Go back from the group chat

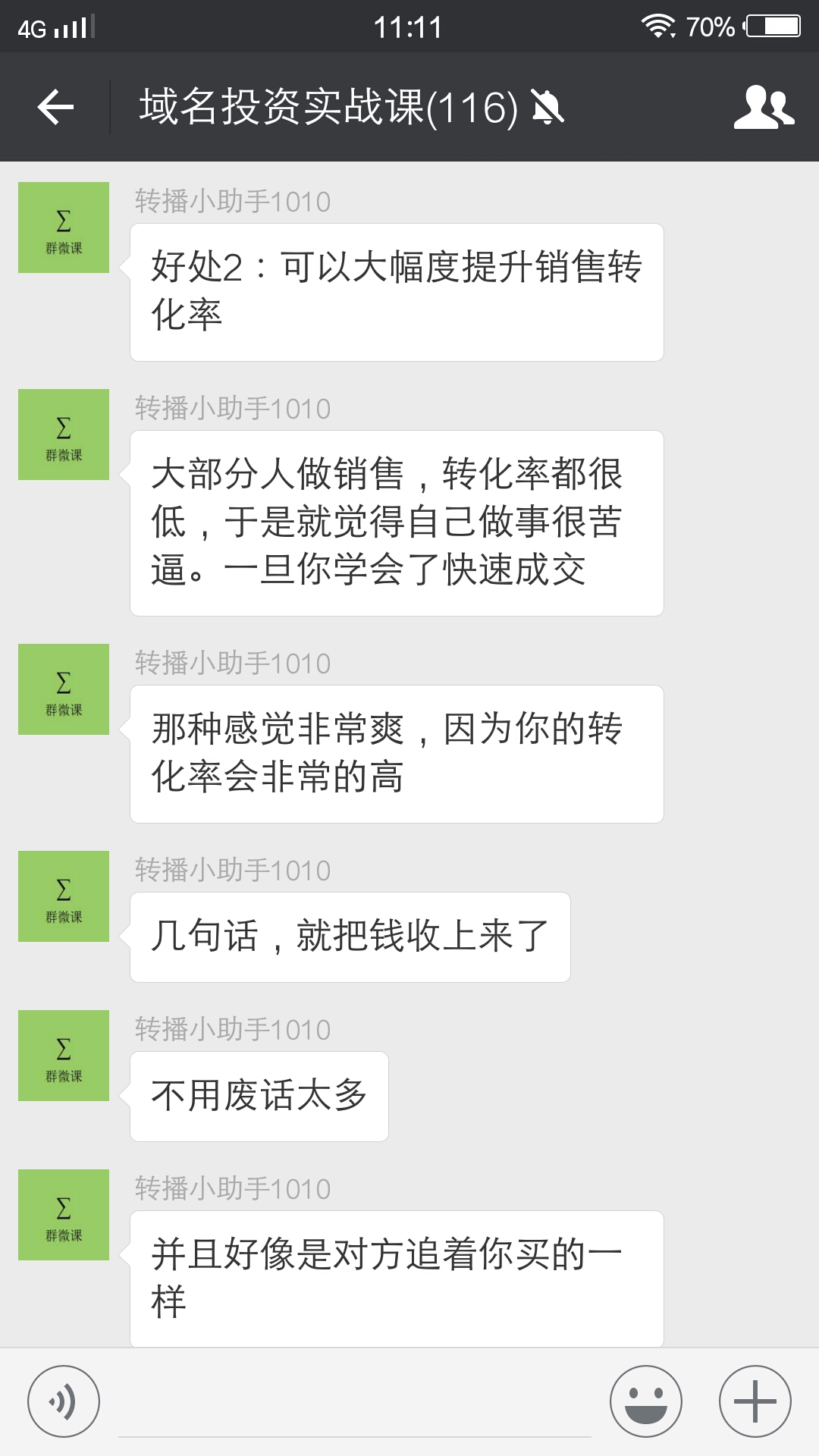click(55, 107)
